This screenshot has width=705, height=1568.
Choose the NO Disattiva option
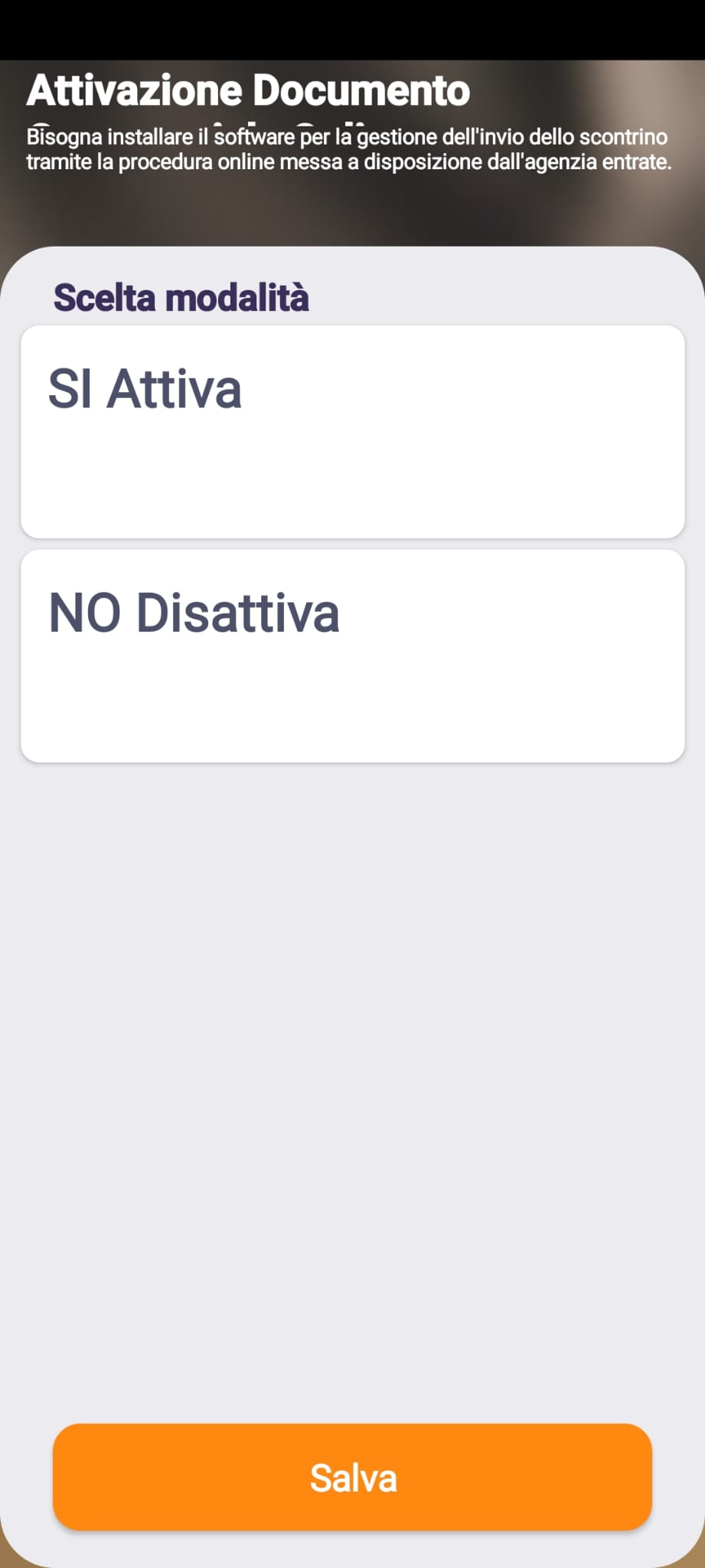(x=352, y=655)
